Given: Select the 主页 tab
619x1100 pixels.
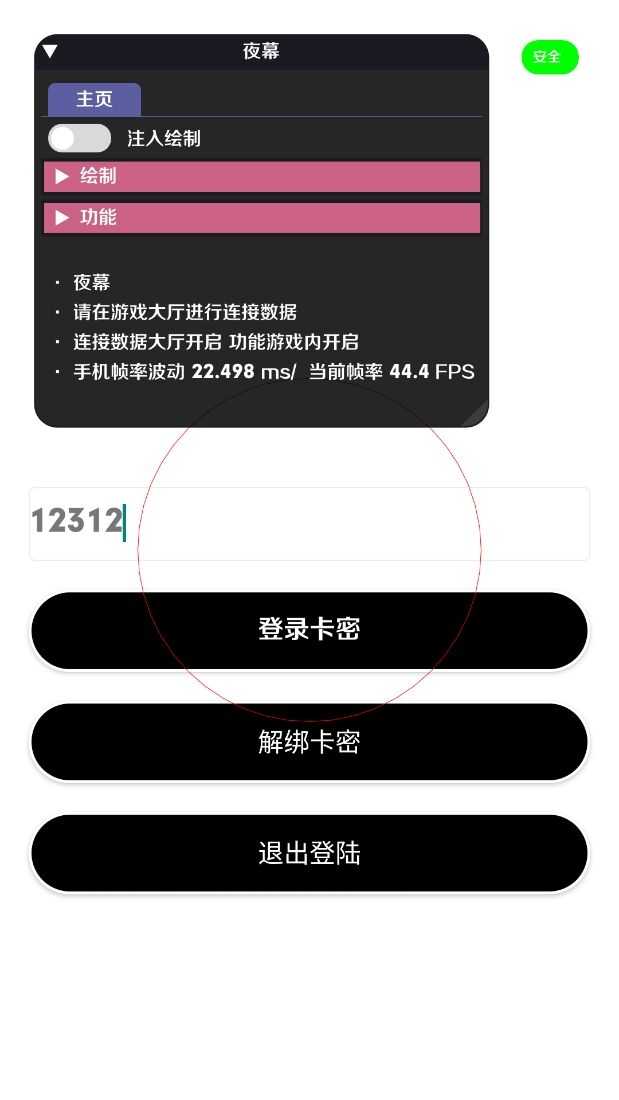Looking at the screenshot, I should (x=94, y=99).
